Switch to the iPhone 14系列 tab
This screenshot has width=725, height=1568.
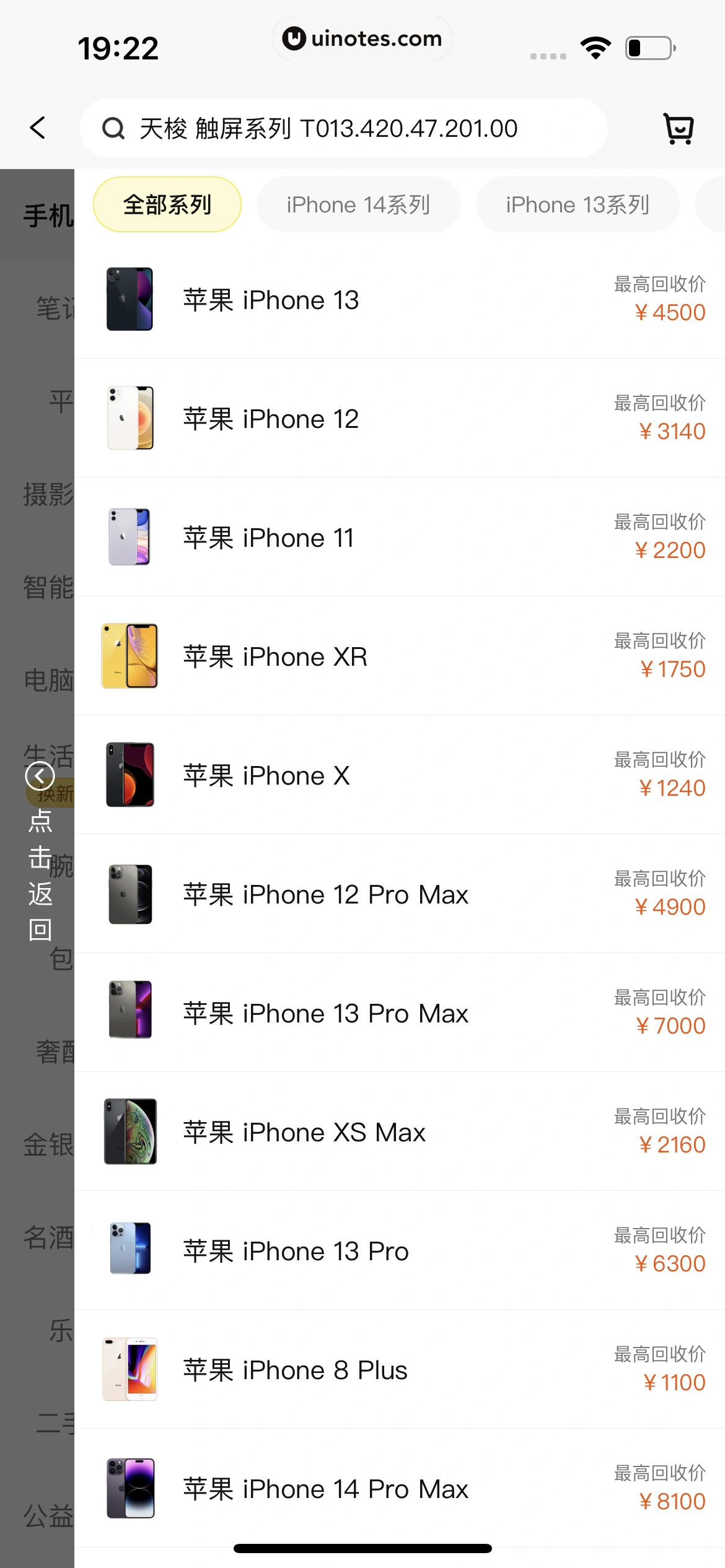(358, 204)
